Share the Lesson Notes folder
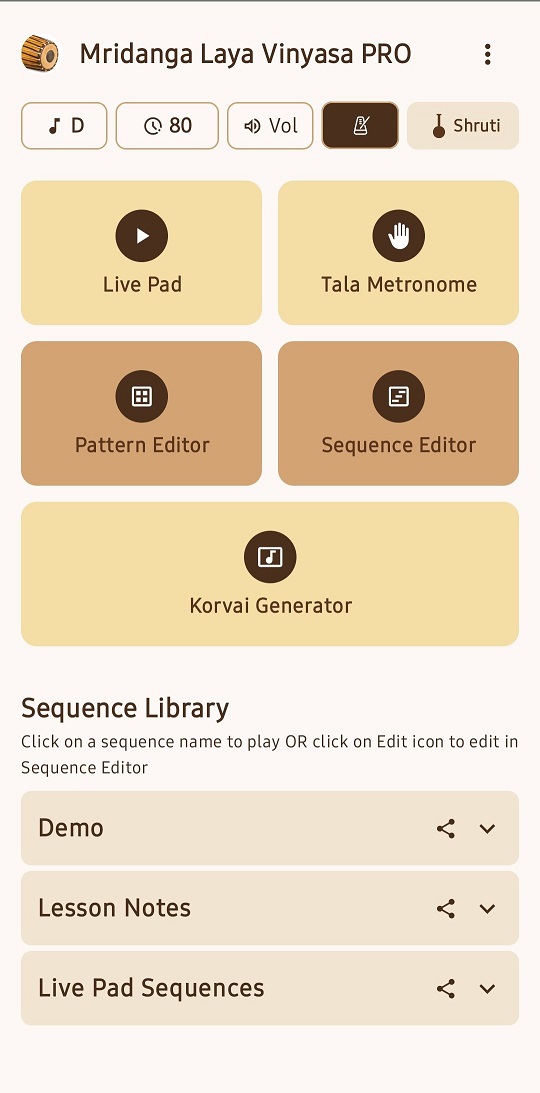The width and height of the screenshot is (540, 1093). coord(446,908)
